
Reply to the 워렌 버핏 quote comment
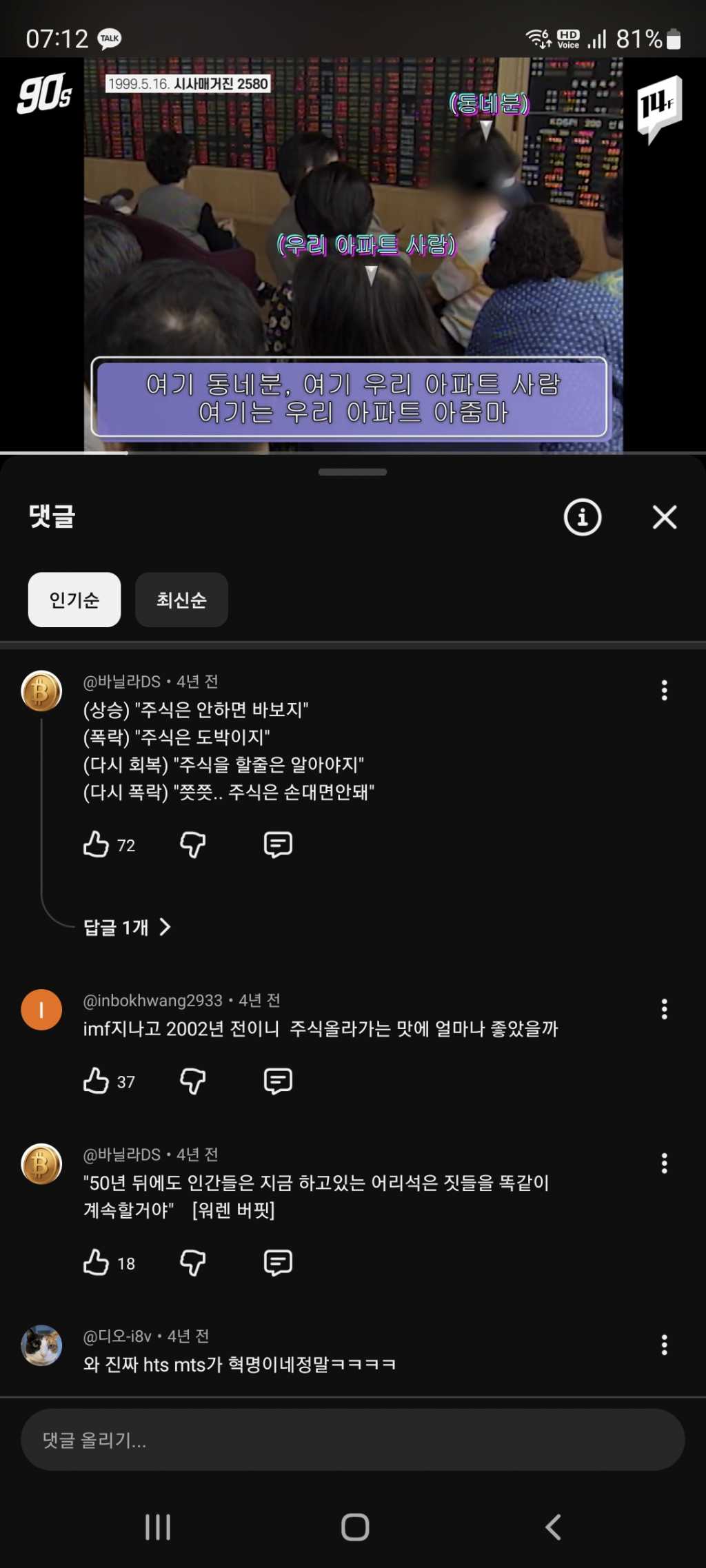point(278,1263)
